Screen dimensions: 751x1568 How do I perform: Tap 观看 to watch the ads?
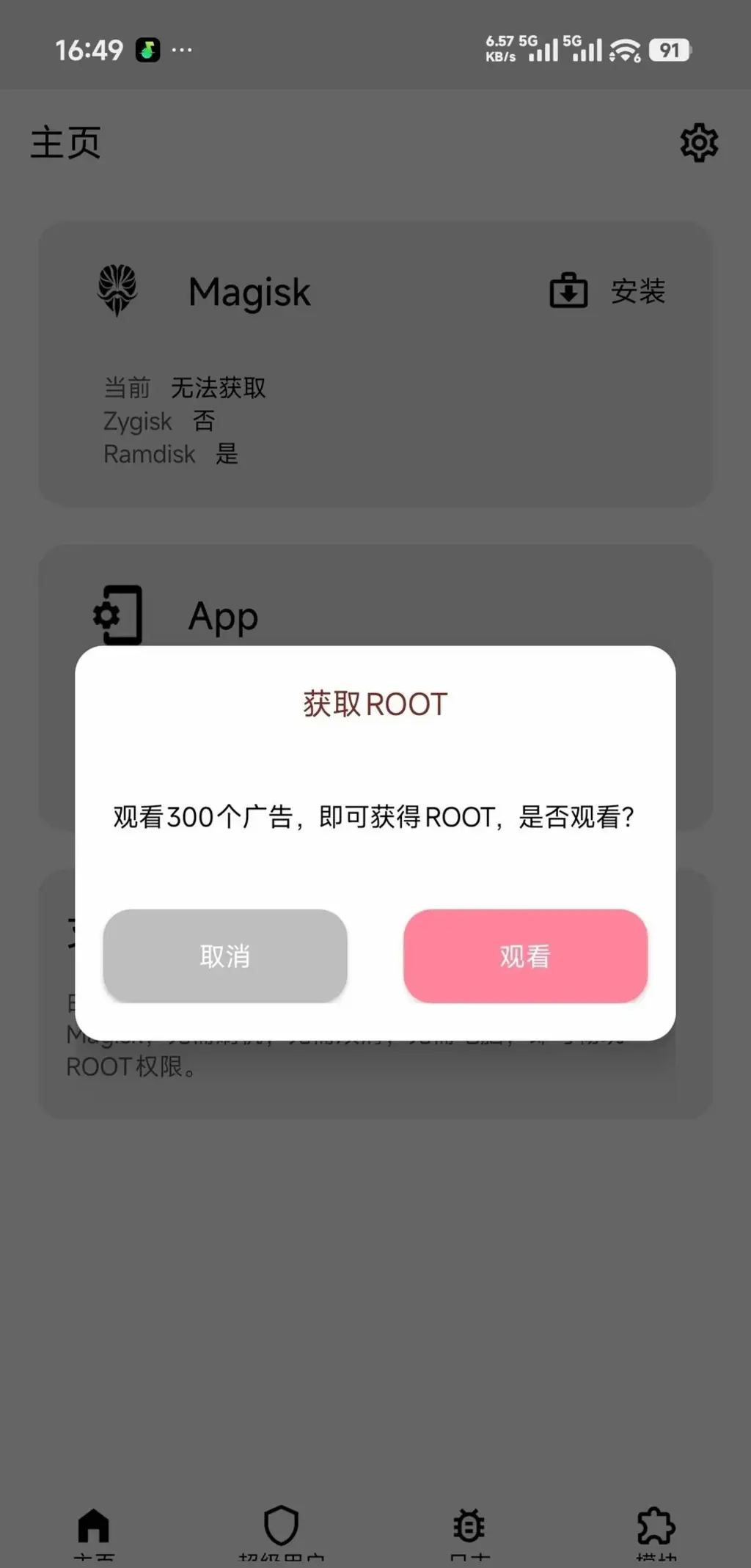pos(525,956)
